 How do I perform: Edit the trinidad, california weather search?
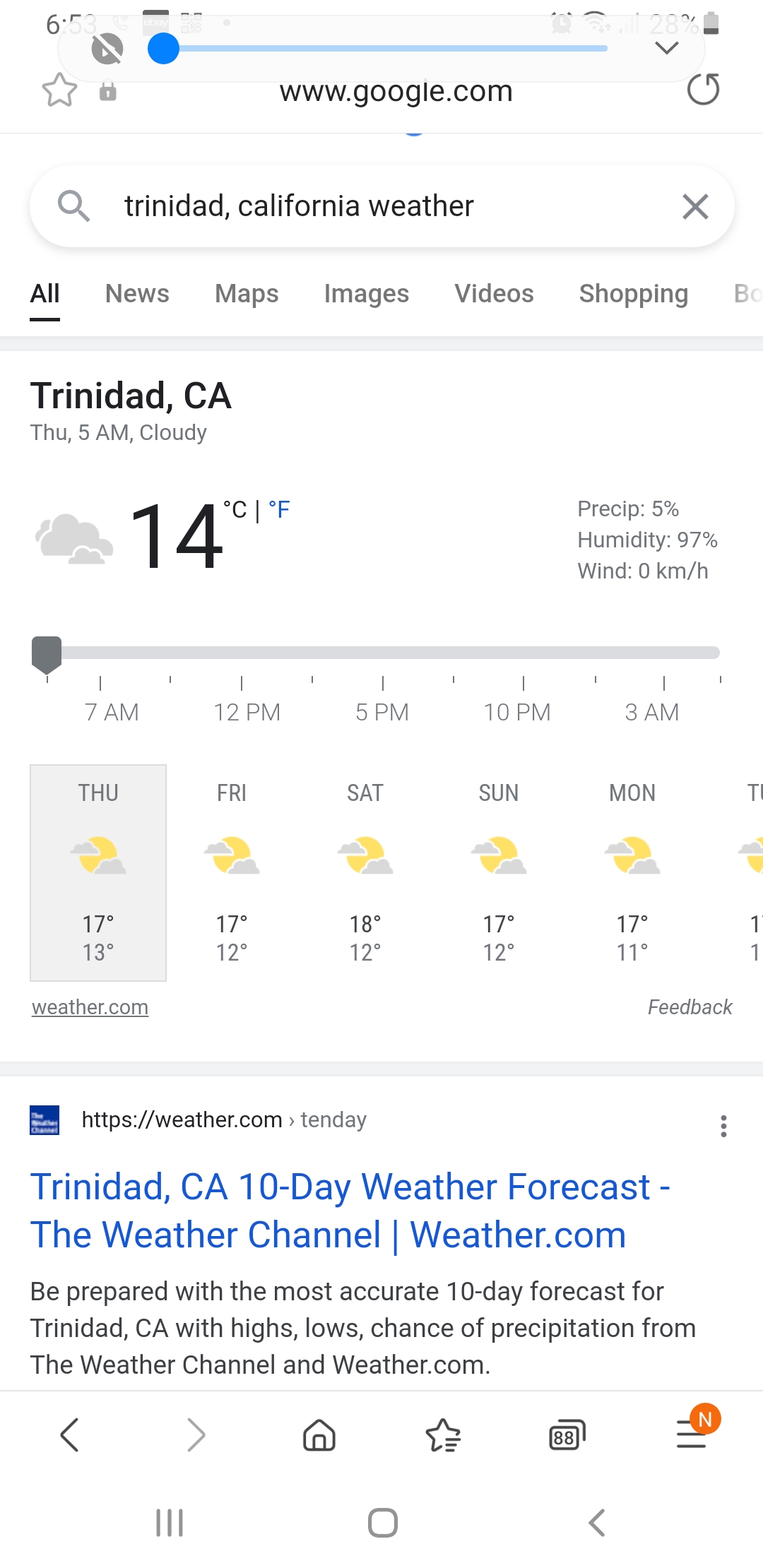click(x=353, y=206)
